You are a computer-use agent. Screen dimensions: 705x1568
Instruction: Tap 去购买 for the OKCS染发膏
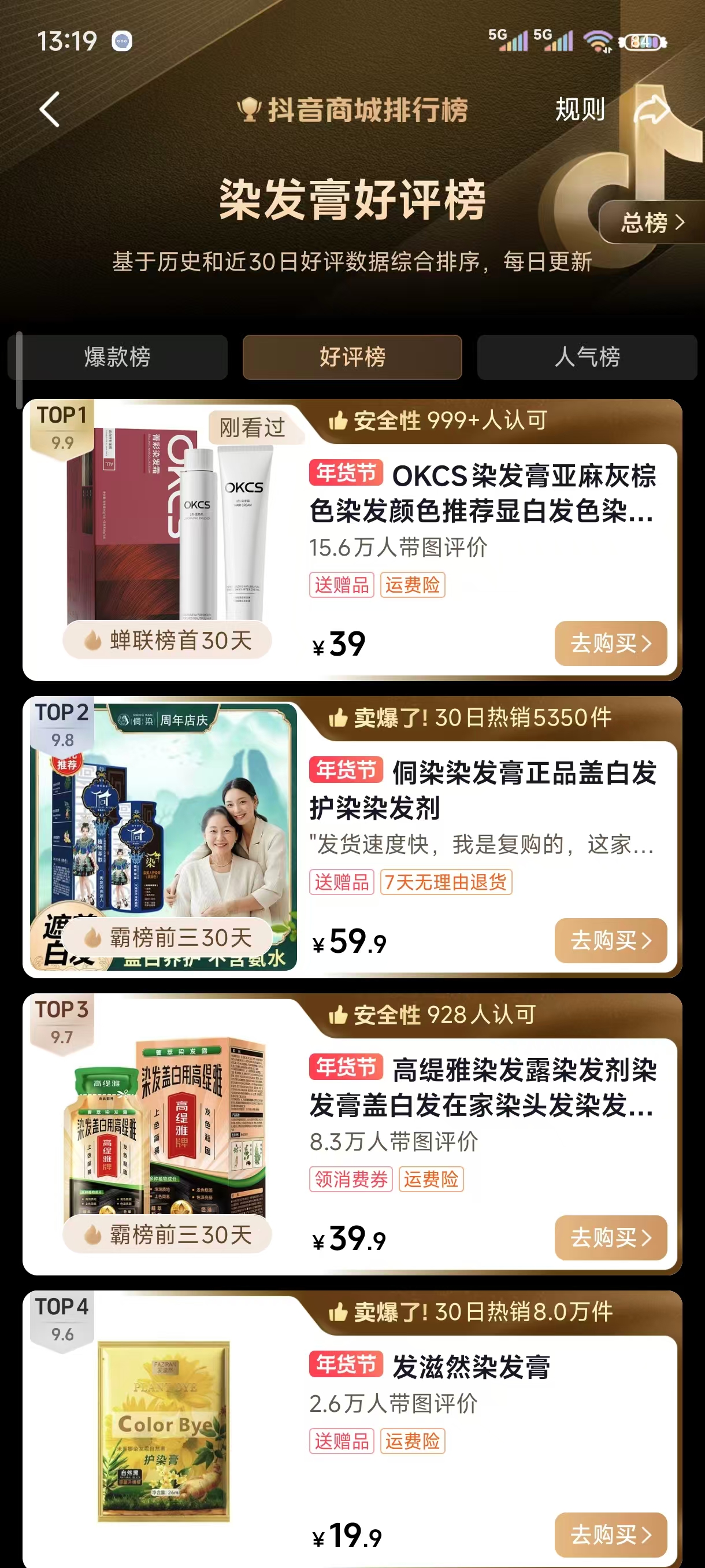[610, 644]
